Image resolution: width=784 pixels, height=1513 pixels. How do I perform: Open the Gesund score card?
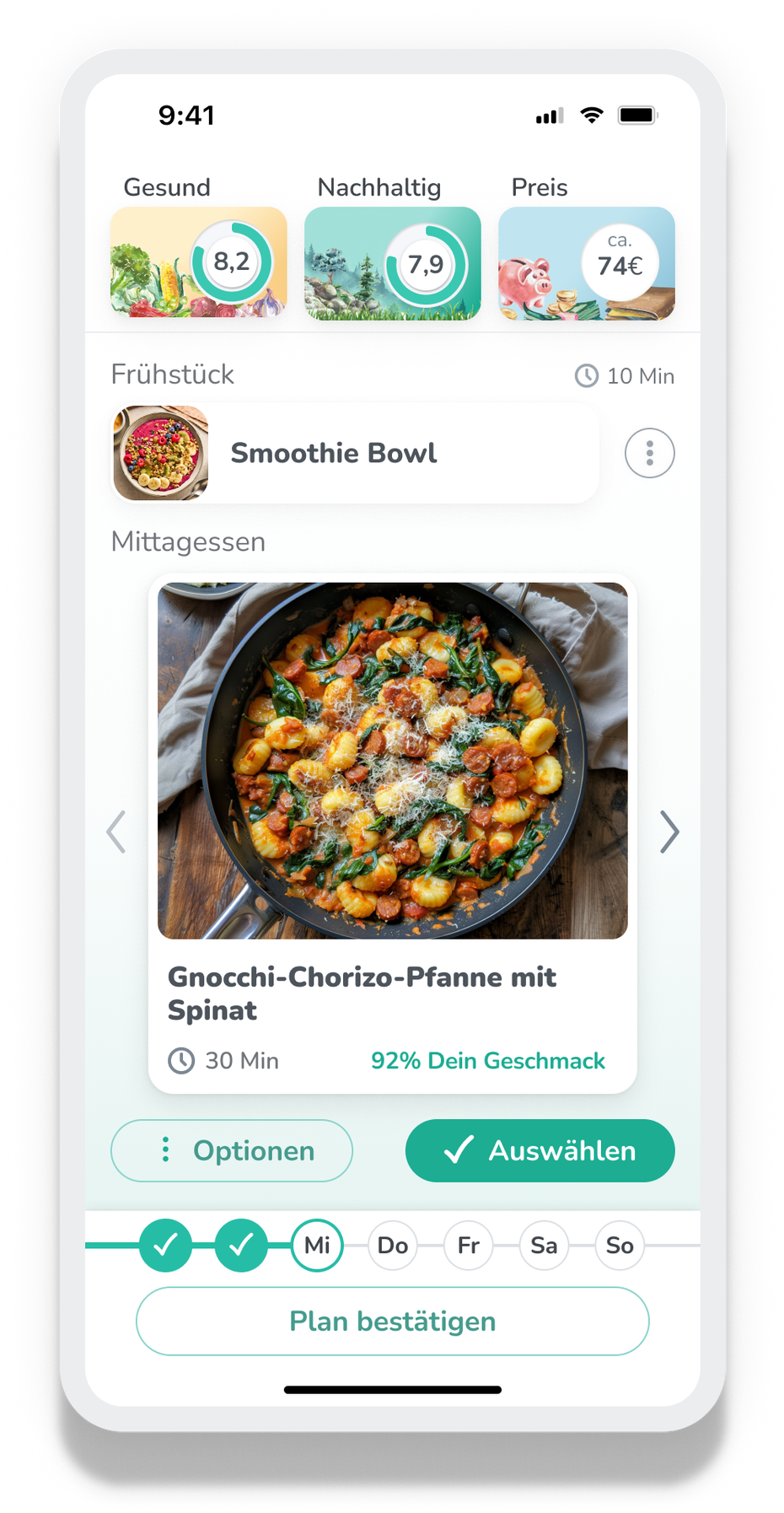[x=198, y=262]
